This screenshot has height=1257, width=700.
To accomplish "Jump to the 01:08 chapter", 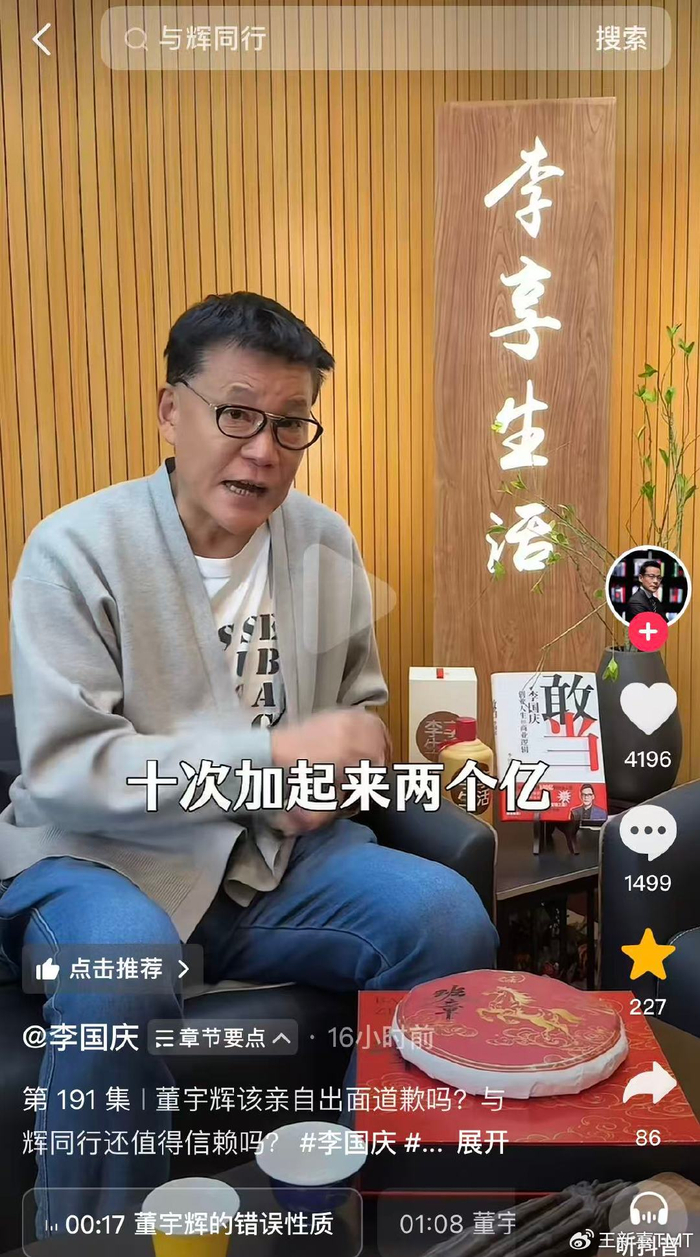I will [458, 1223].
